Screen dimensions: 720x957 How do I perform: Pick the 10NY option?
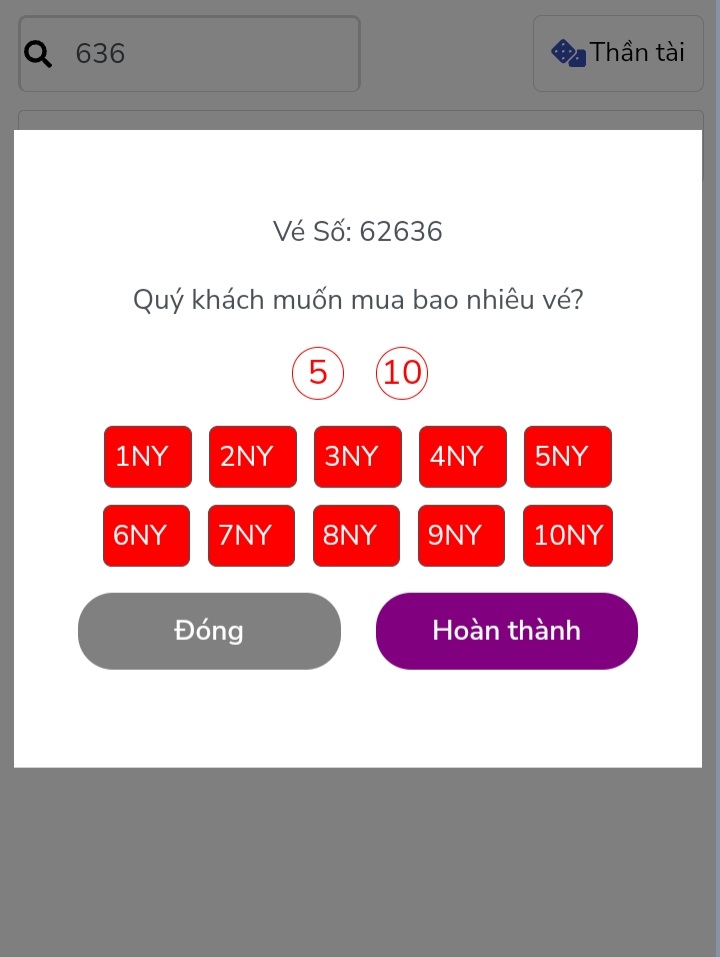567,536
